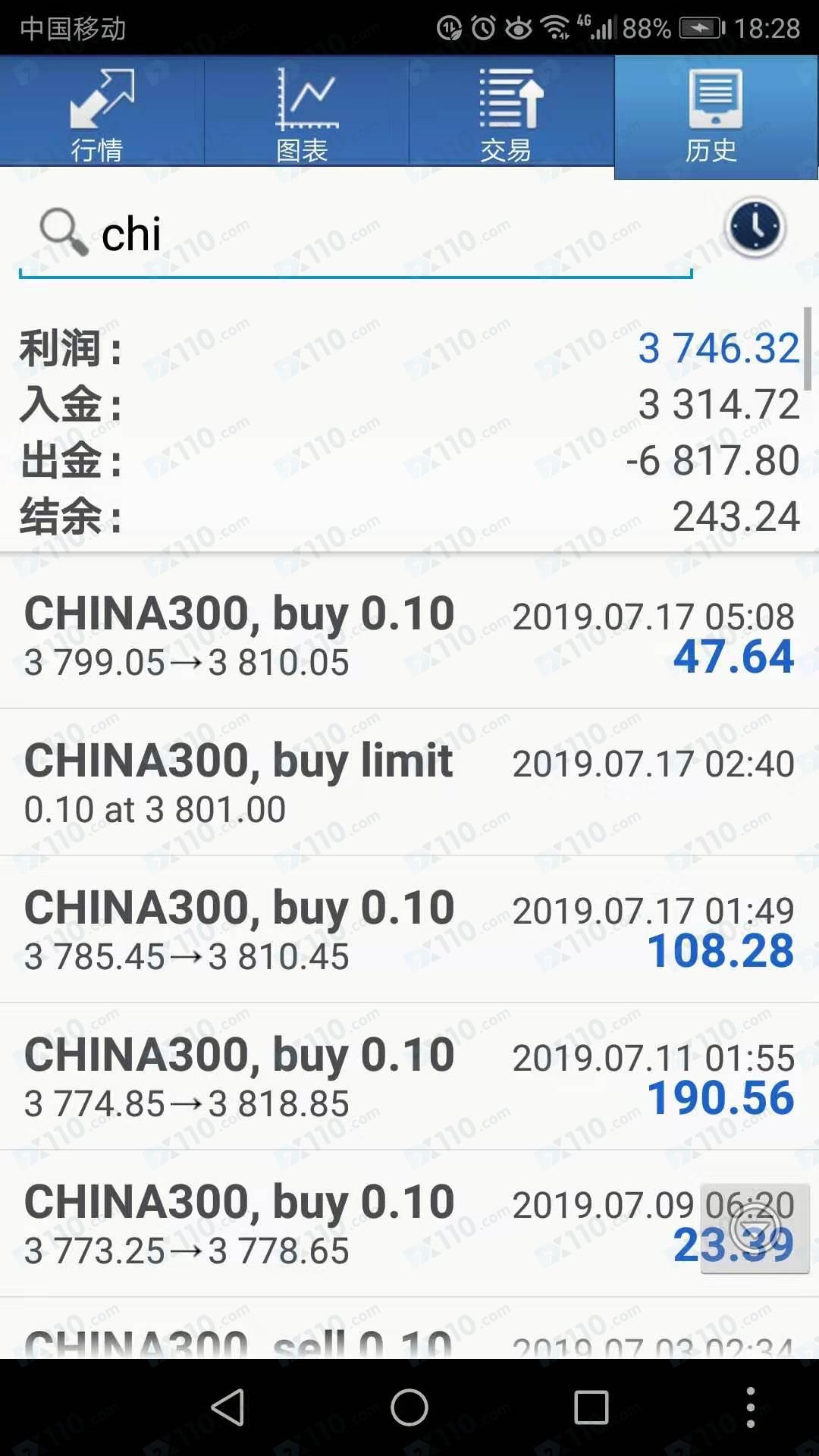Switch to the 行情 quotes tab

click(102, 112)
